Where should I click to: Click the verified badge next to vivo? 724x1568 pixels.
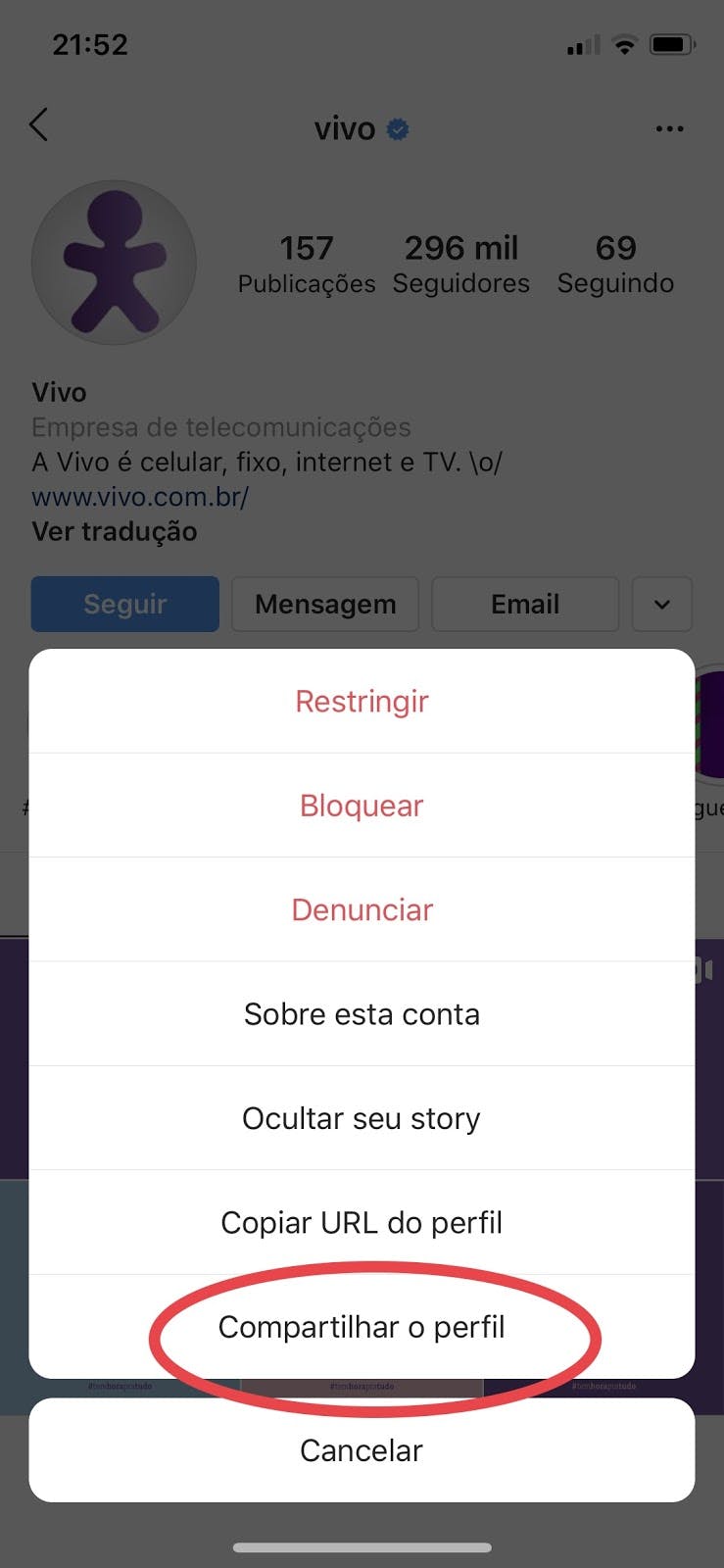click(398, 127)
